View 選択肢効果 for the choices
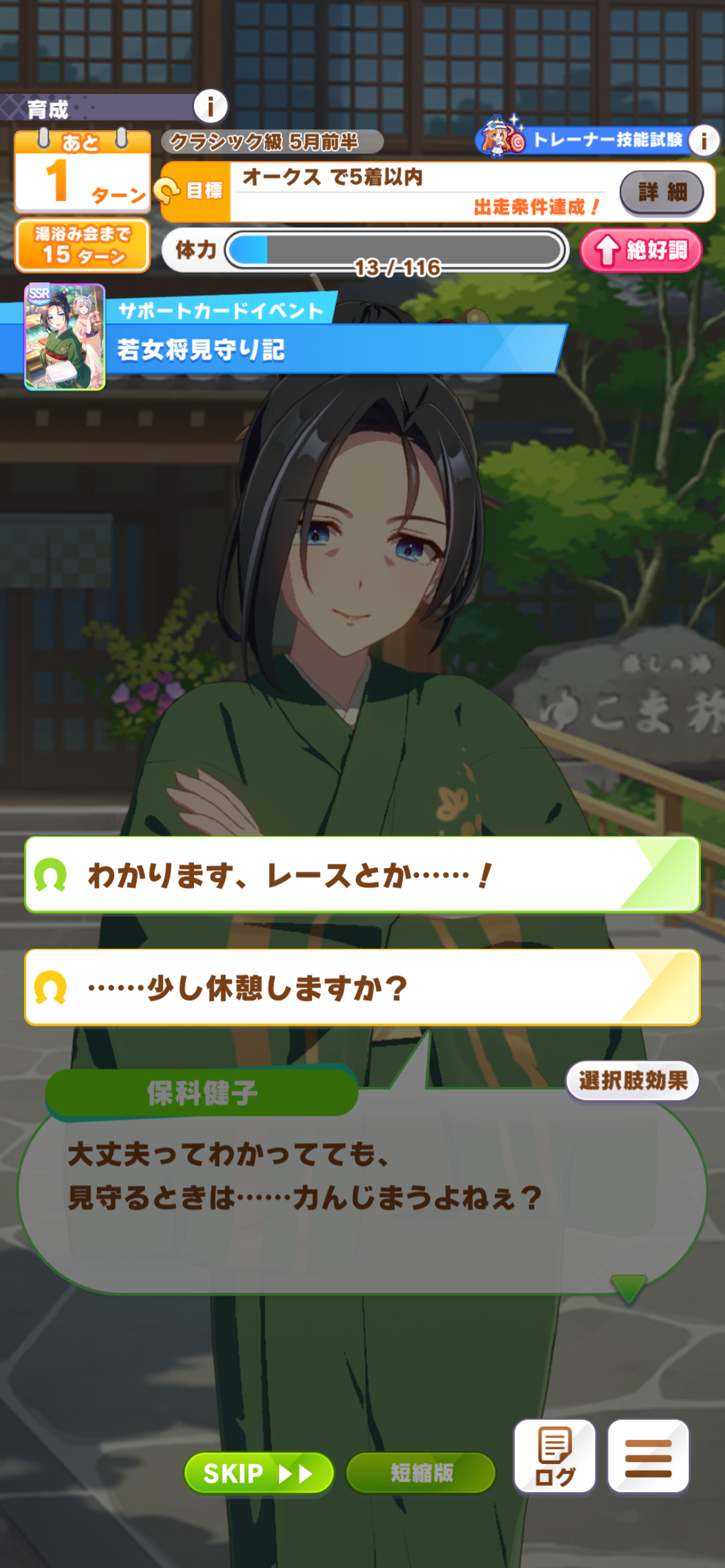 [x=633, y=1081]
